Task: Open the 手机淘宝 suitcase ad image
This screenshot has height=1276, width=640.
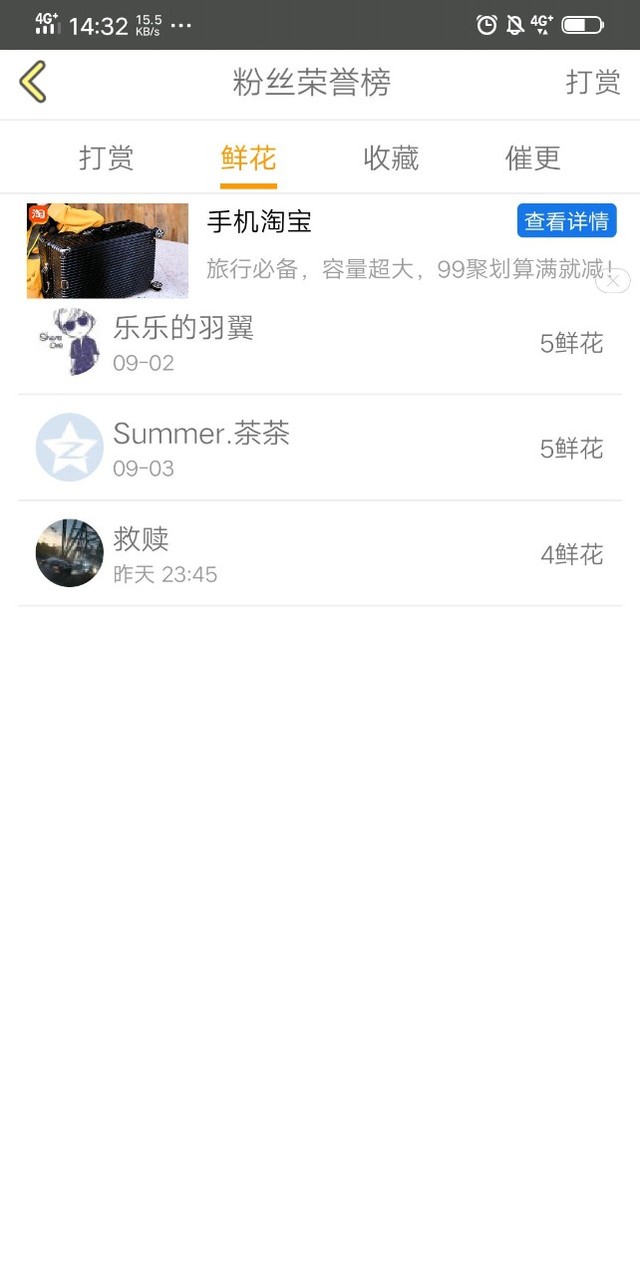Action: tap(107, 250)
